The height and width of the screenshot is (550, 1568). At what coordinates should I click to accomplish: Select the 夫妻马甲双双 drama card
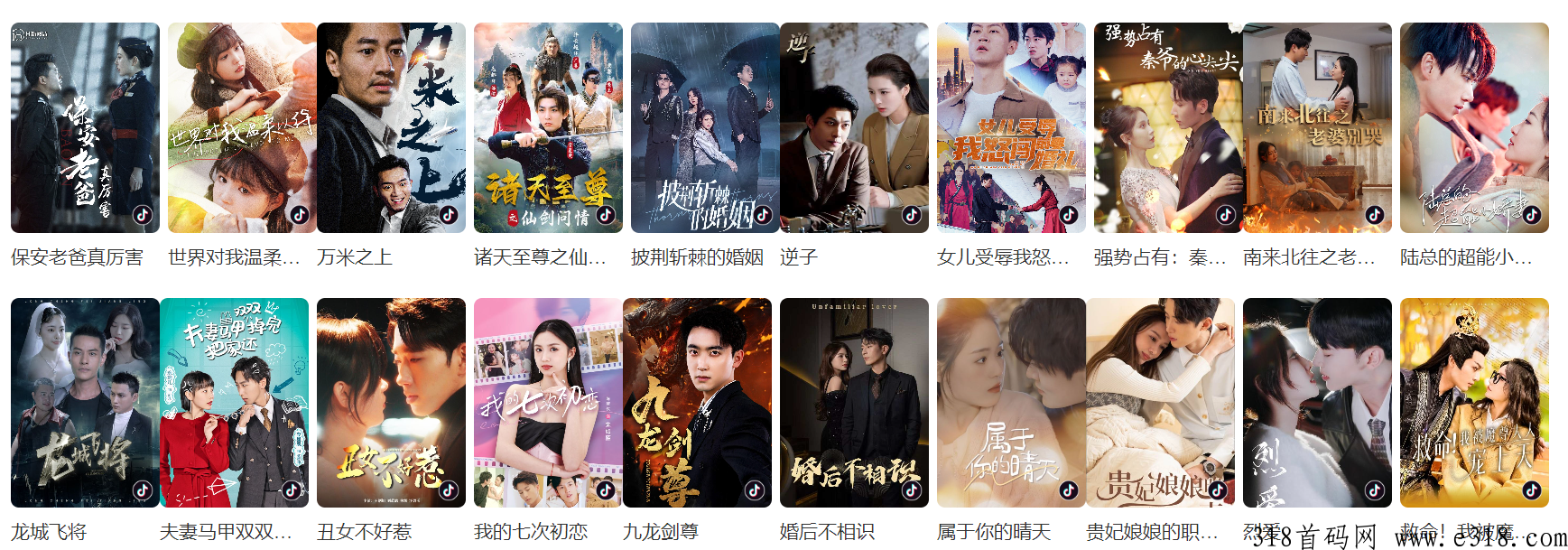(x=234, y=403)
